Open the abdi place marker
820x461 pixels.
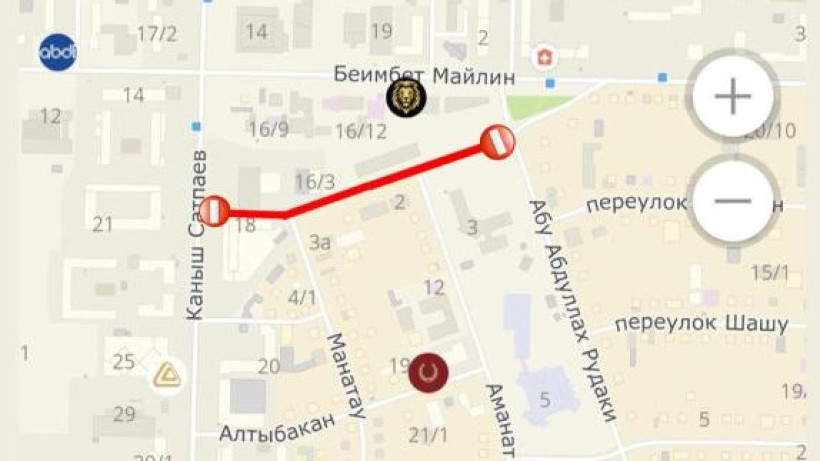(58, 52)
